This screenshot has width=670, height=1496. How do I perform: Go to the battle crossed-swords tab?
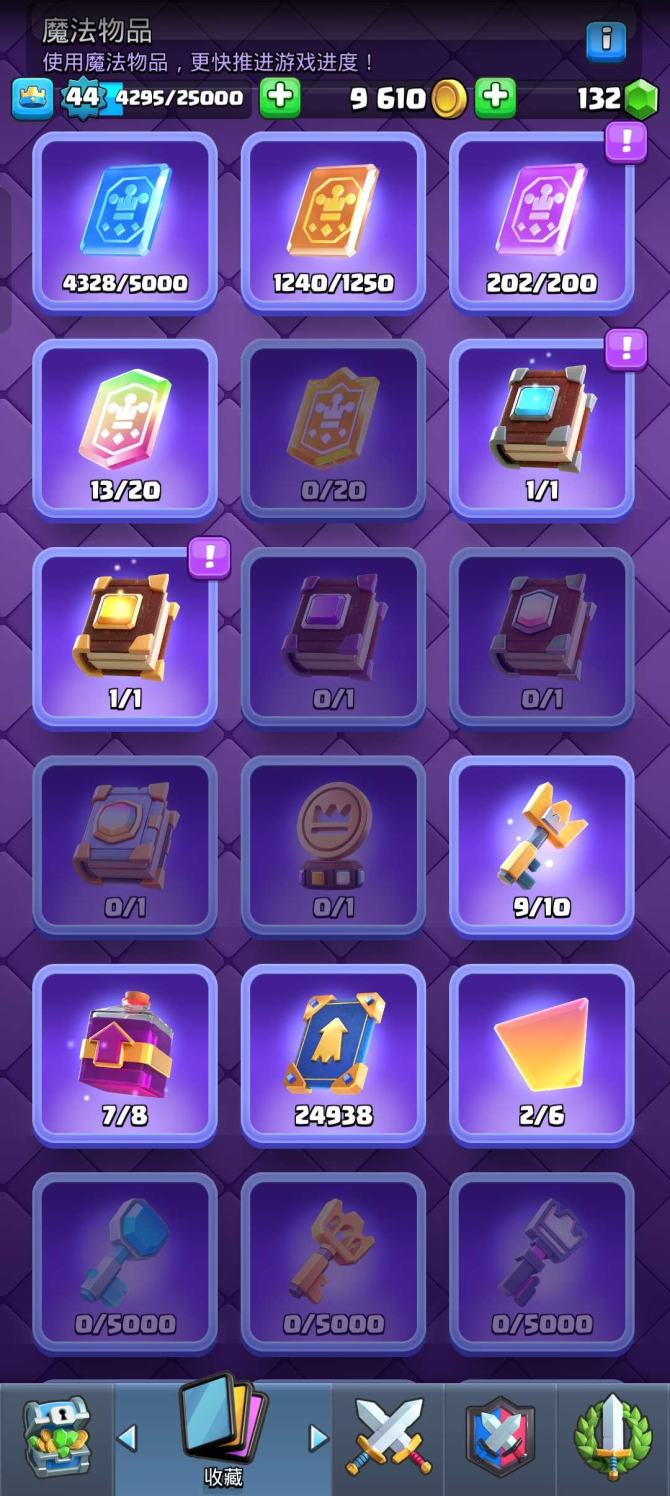click(x=389, y=1438)
